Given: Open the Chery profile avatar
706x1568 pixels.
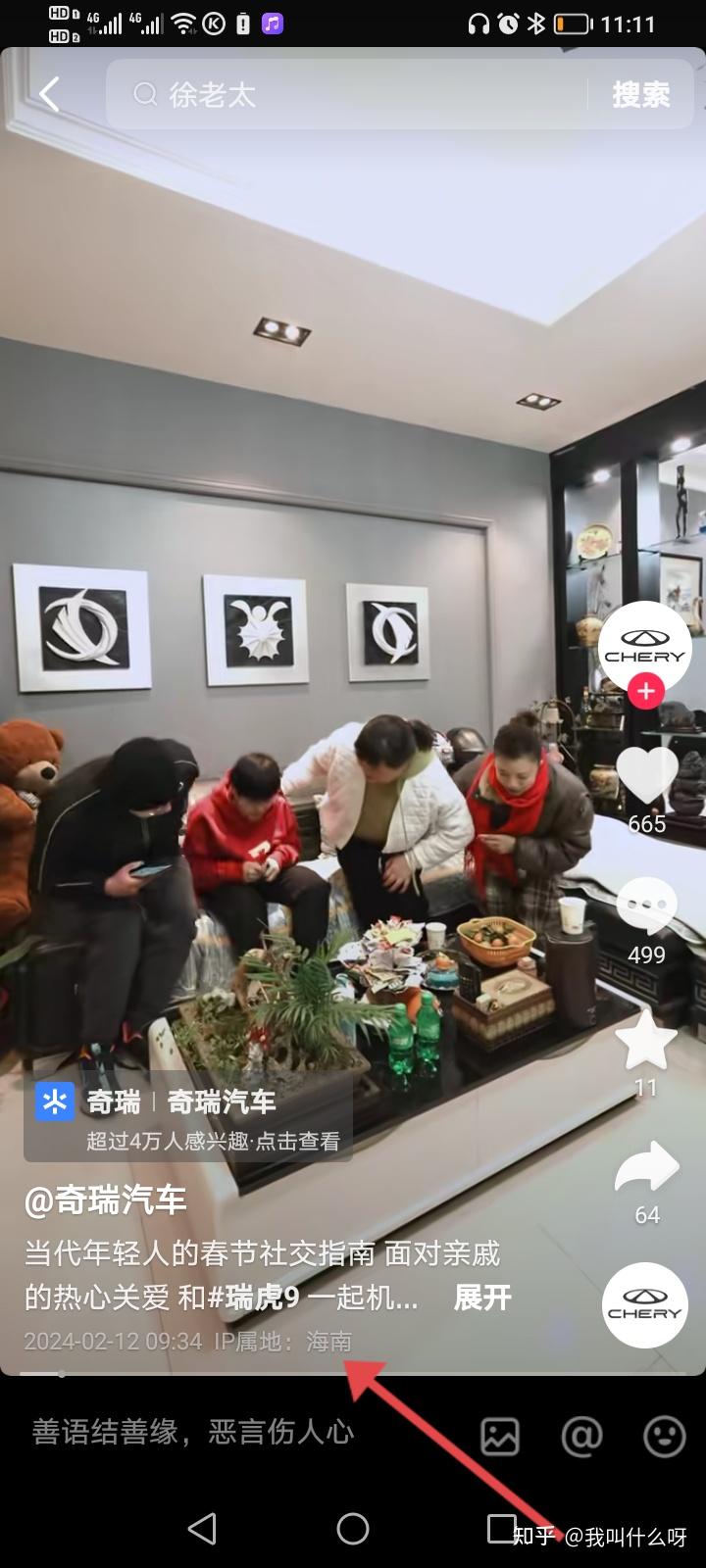Looking at the screenshot, I should click(645, 648).
